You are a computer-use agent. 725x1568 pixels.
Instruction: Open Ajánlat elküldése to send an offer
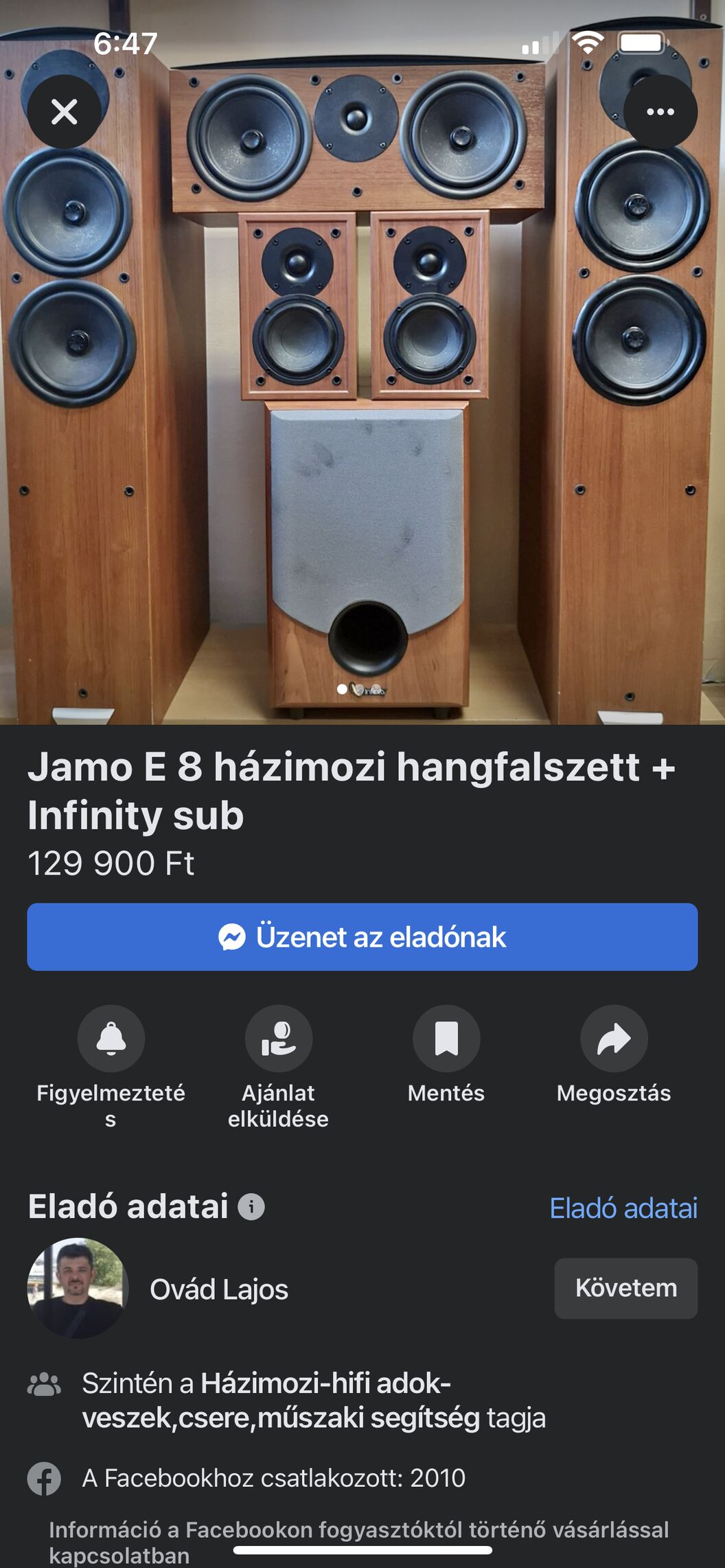tap(278, 1068)
